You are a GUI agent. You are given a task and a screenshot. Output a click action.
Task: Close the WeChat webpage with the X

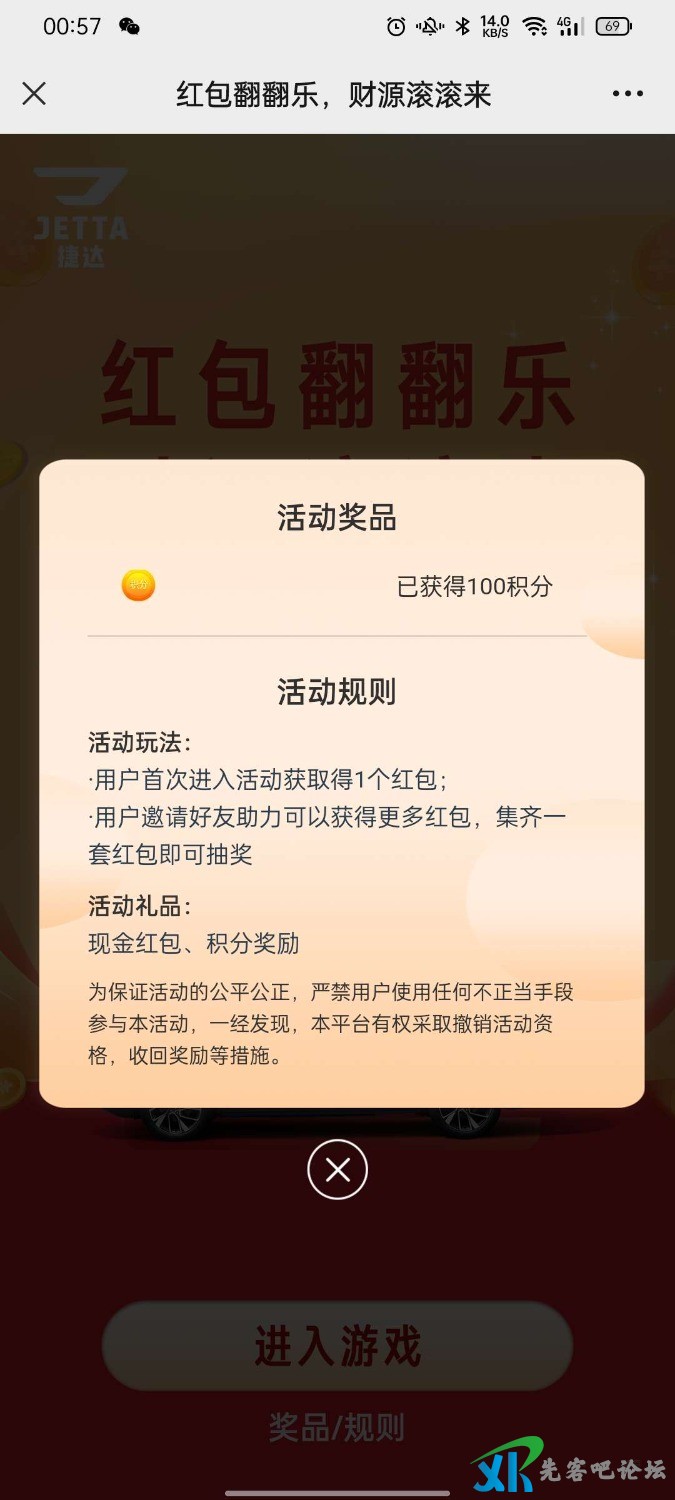pos(34,94)
